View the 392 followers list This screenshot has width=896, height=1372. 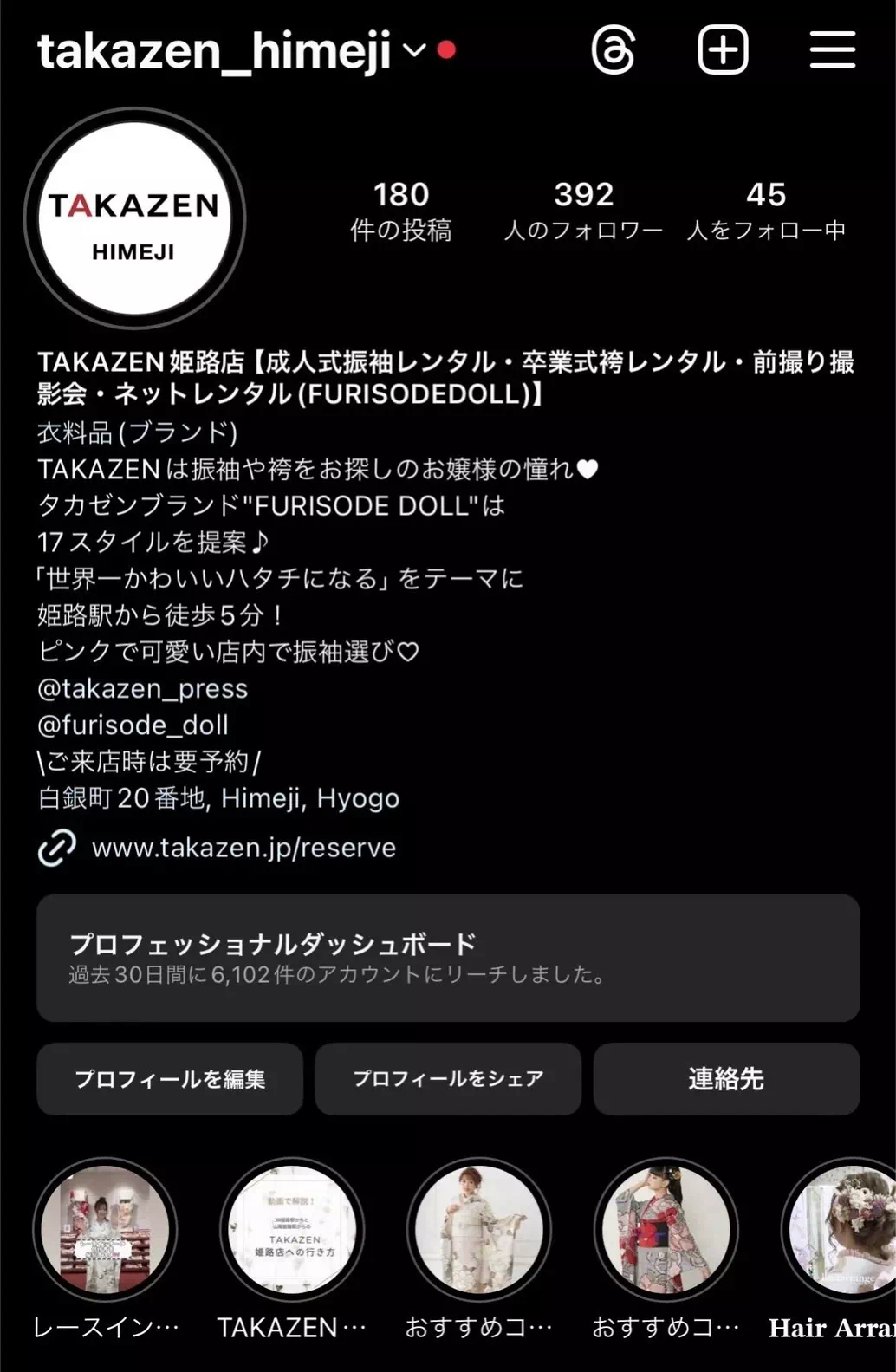[x=583, y=211]
